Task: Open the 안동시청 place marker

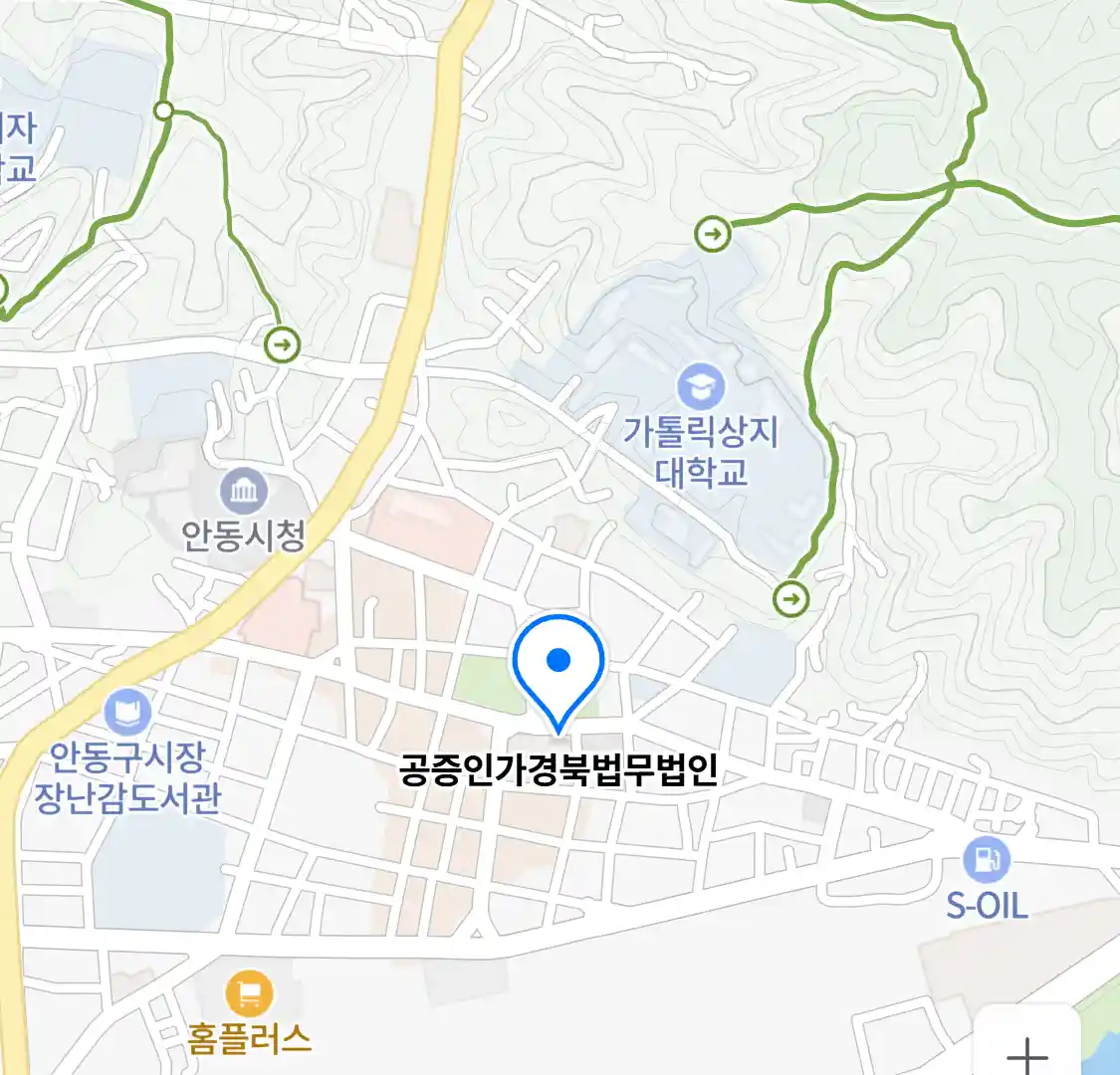Action: 243,491
